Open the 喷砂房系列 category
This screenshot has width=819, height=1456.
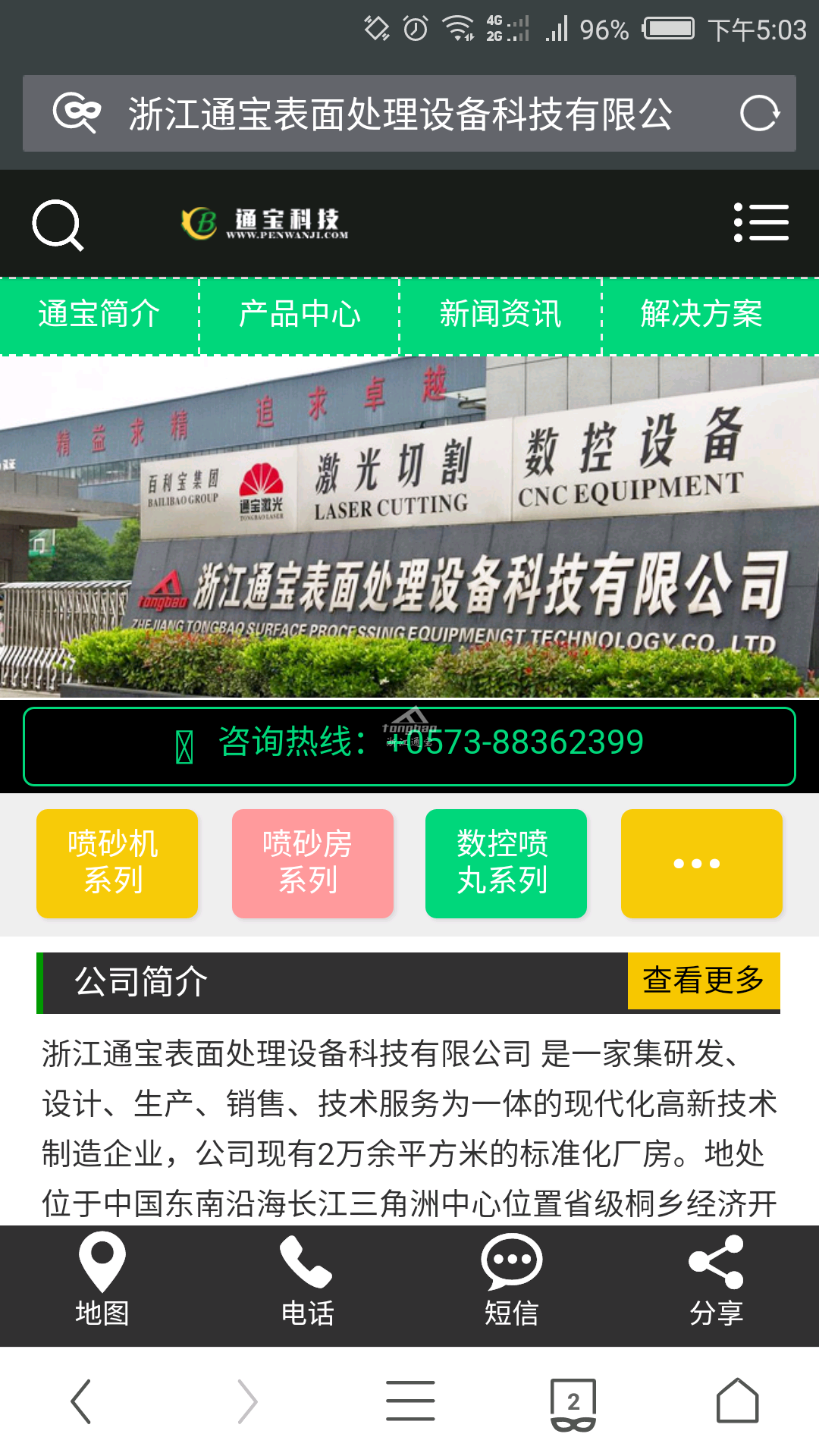312,863
